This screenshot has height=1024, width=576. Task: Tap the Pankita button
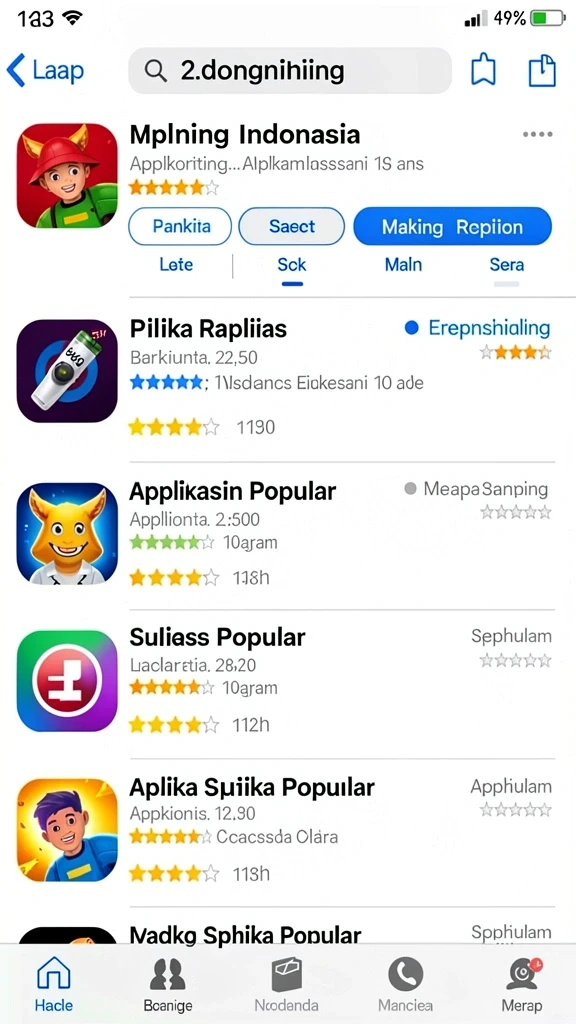click(181, 227)
